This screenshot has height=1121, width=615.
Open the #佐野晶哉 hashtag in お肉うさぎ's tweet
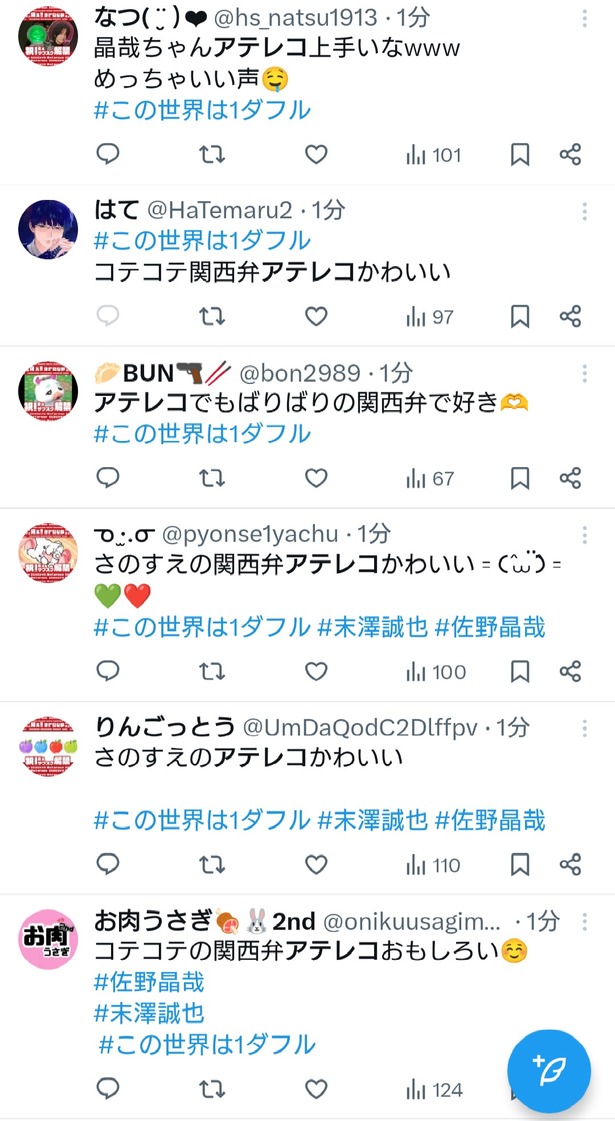(149, 982)
